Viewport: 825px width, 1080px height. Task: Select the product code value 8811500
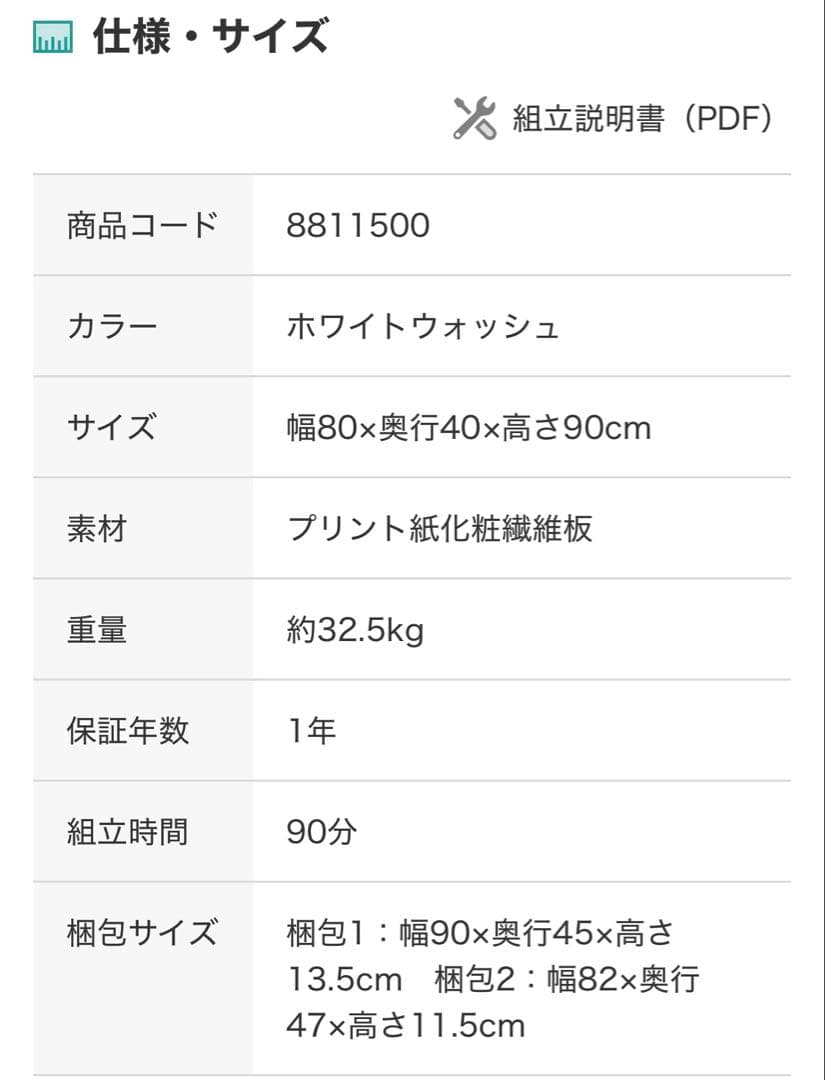(x=357, y=225)
